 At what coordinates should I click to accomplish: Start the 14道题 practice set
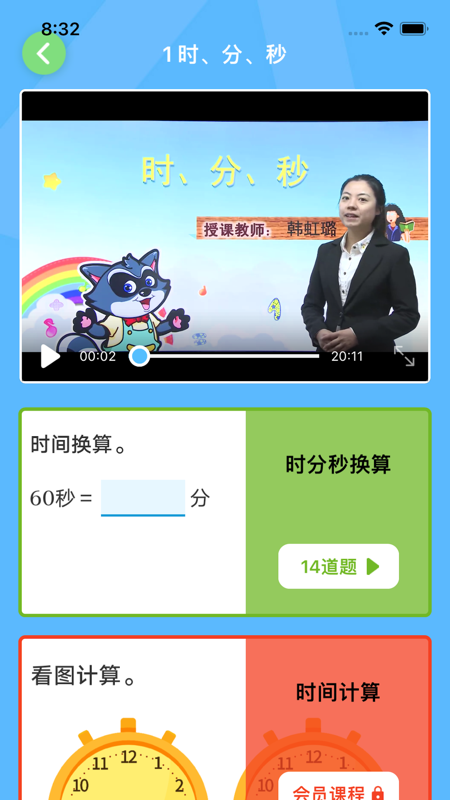[338, 566]
